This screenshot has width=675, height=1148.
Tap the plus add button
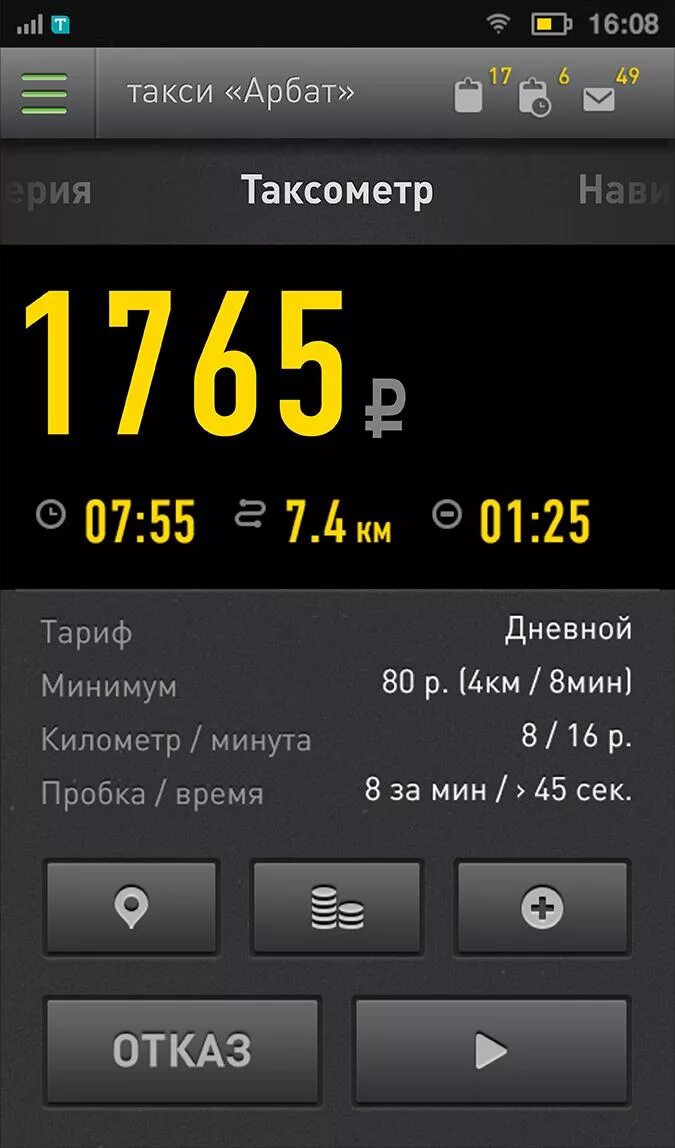[542, 908]
